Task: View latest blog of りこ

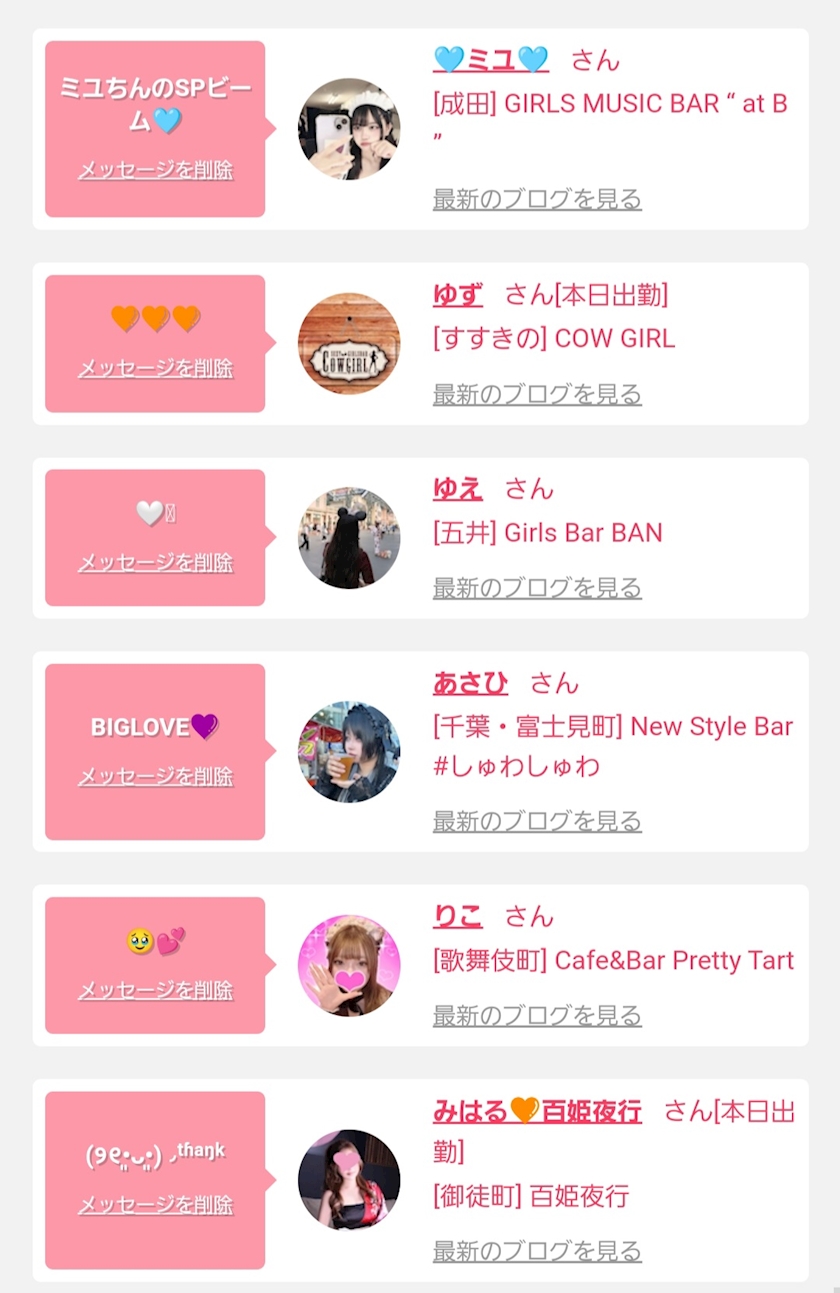Action: tap(537, 1015)
